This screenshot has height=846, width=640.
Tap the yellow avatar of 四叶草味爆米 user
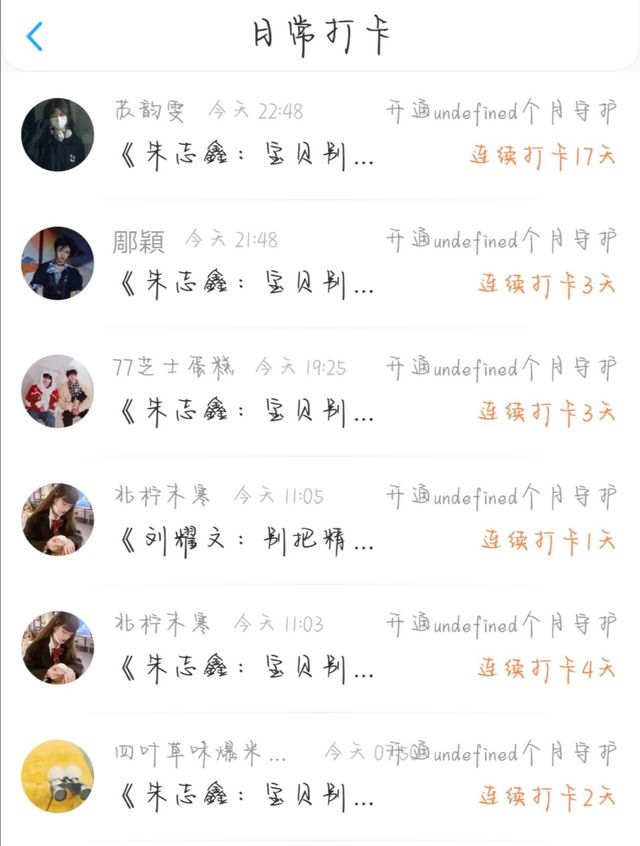pyautogui.click(x=57, y=776)
